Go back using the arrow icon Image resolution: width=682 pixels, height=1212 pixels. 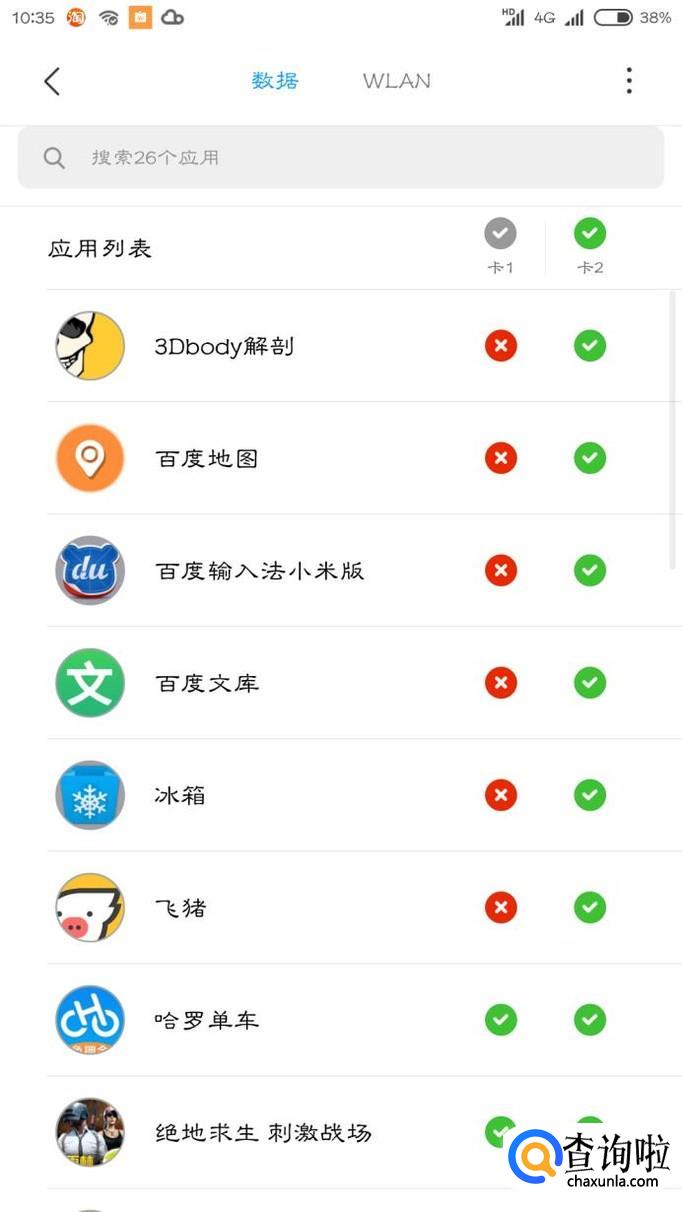pos(52,81)
